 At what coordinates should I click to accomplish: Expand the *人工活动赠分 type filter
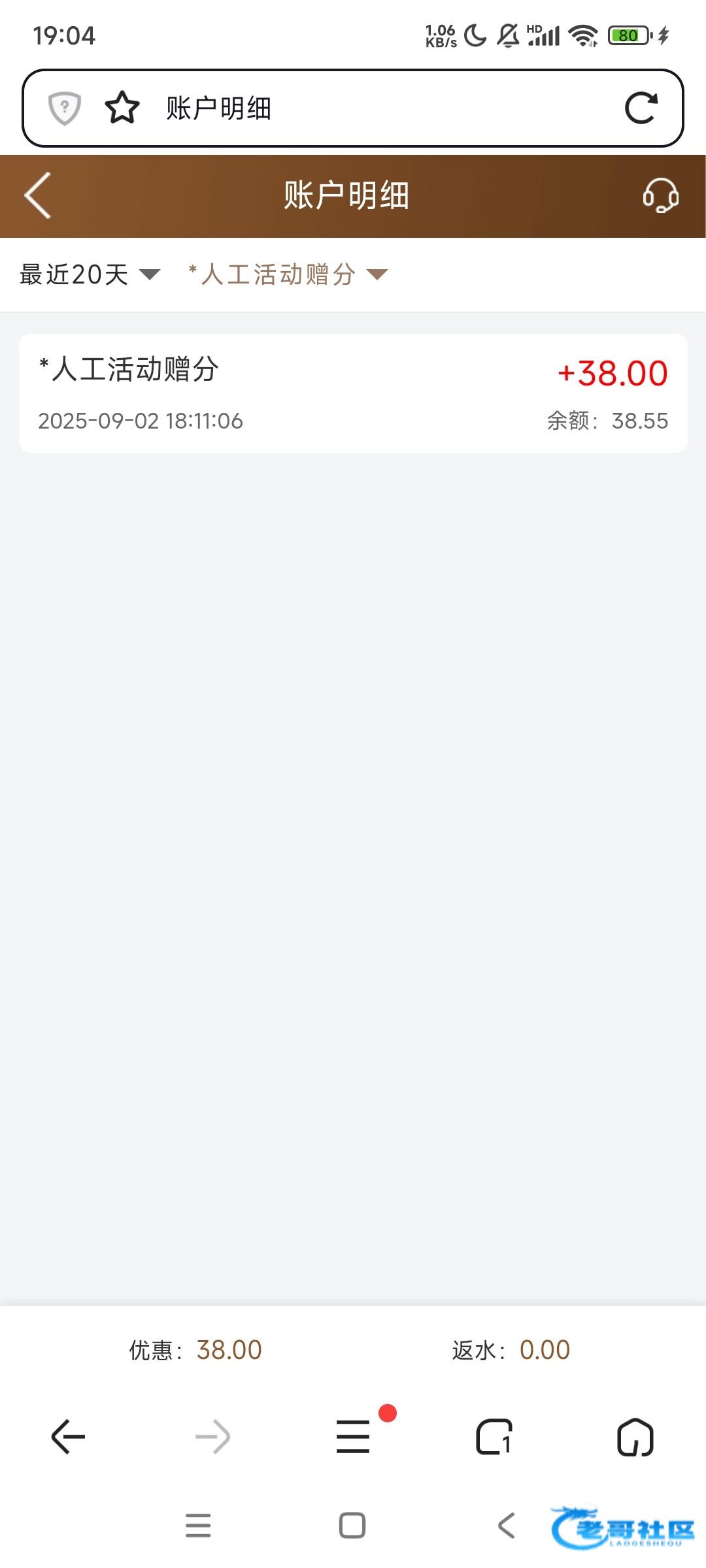288,274
